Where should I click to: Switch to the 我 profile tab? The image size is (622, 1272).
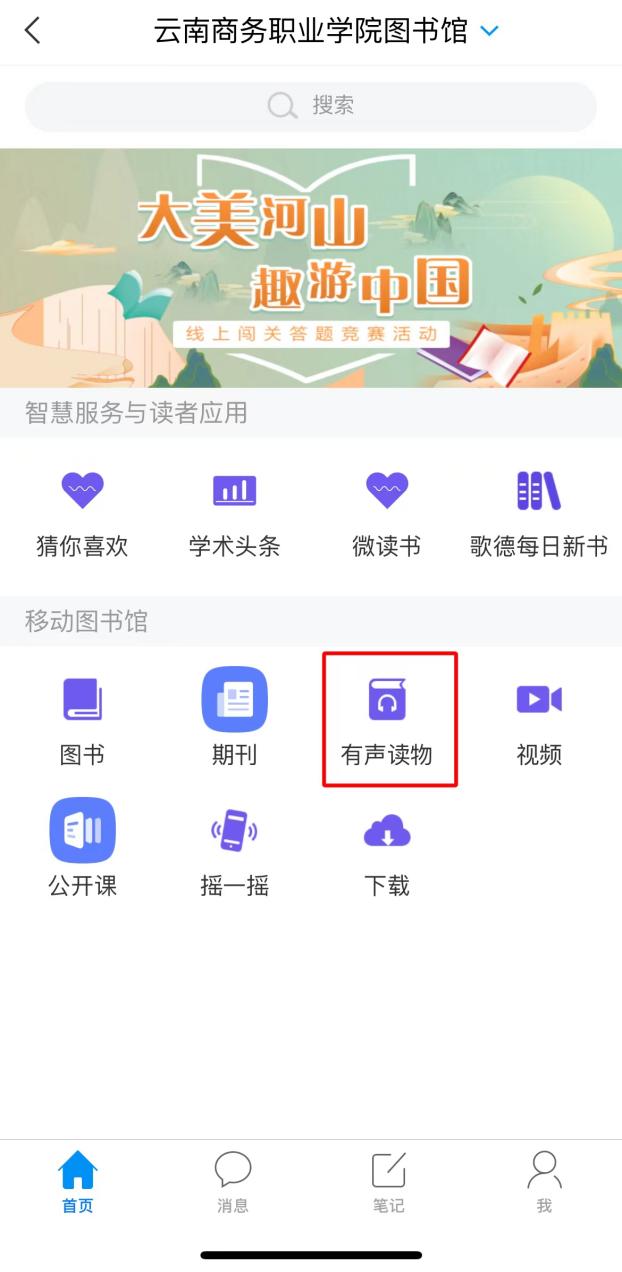(x=543, y=1182)
